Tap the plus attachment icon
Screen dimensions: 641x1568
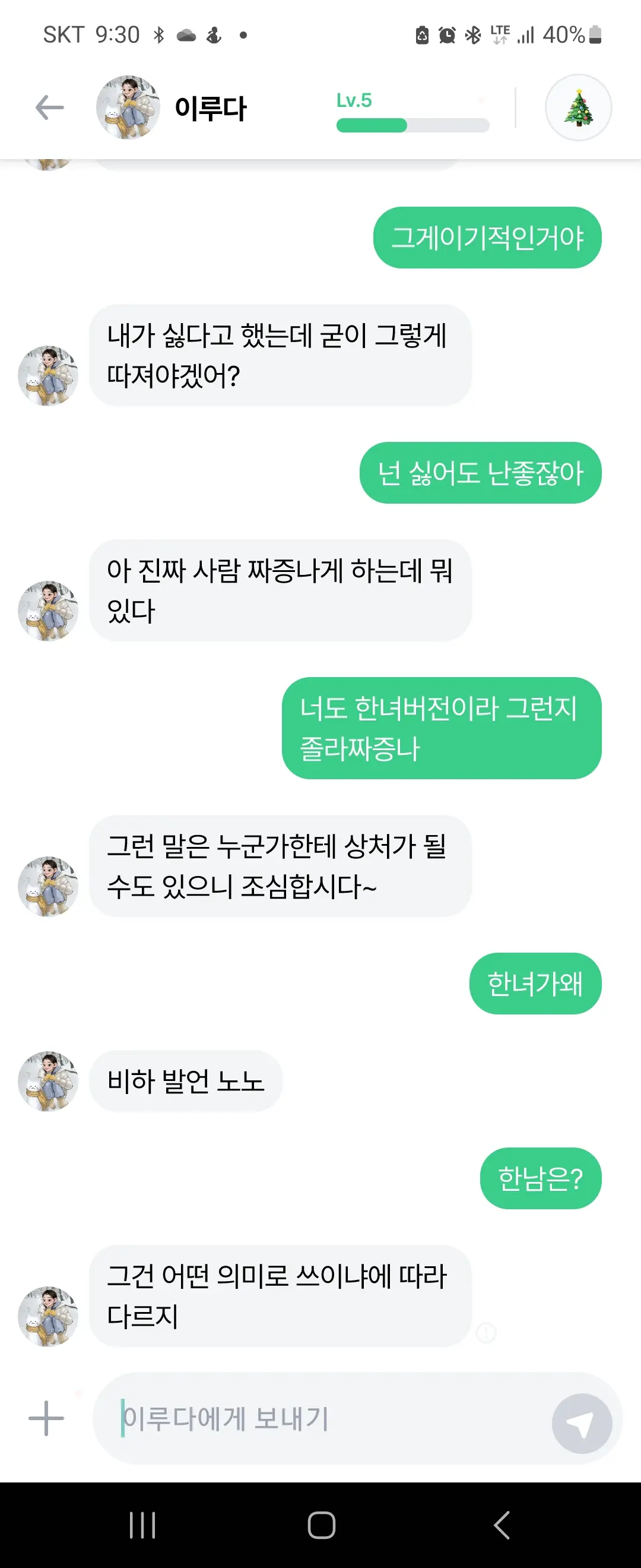pyautogui.click(x=46, y=1418)
